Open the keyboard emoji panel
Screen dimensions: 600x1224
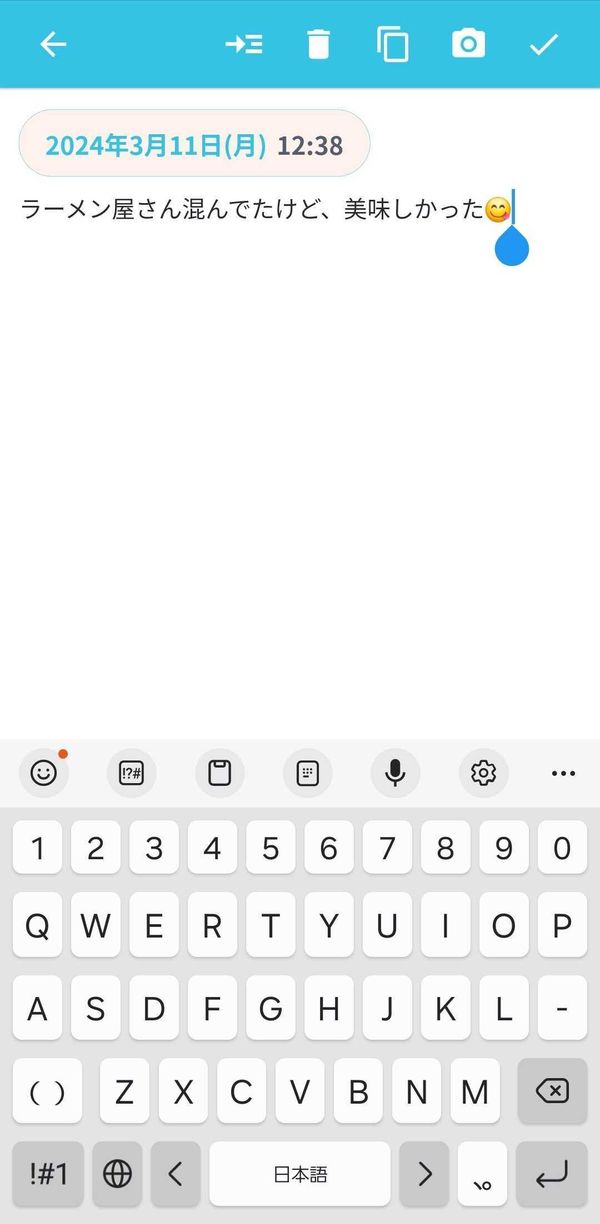(44, 773)
